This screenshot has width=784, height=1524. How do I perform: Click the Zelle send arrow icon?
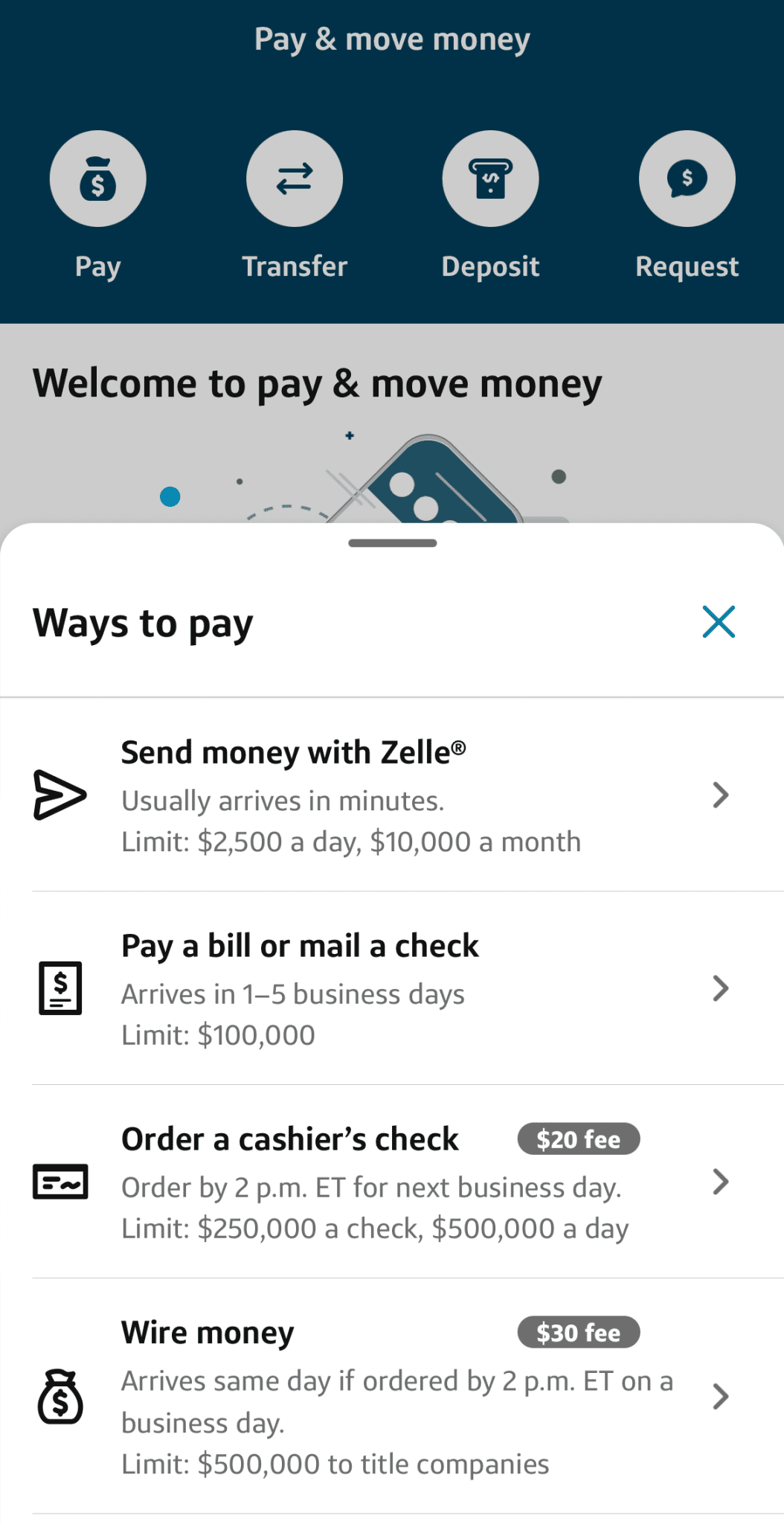60,795
